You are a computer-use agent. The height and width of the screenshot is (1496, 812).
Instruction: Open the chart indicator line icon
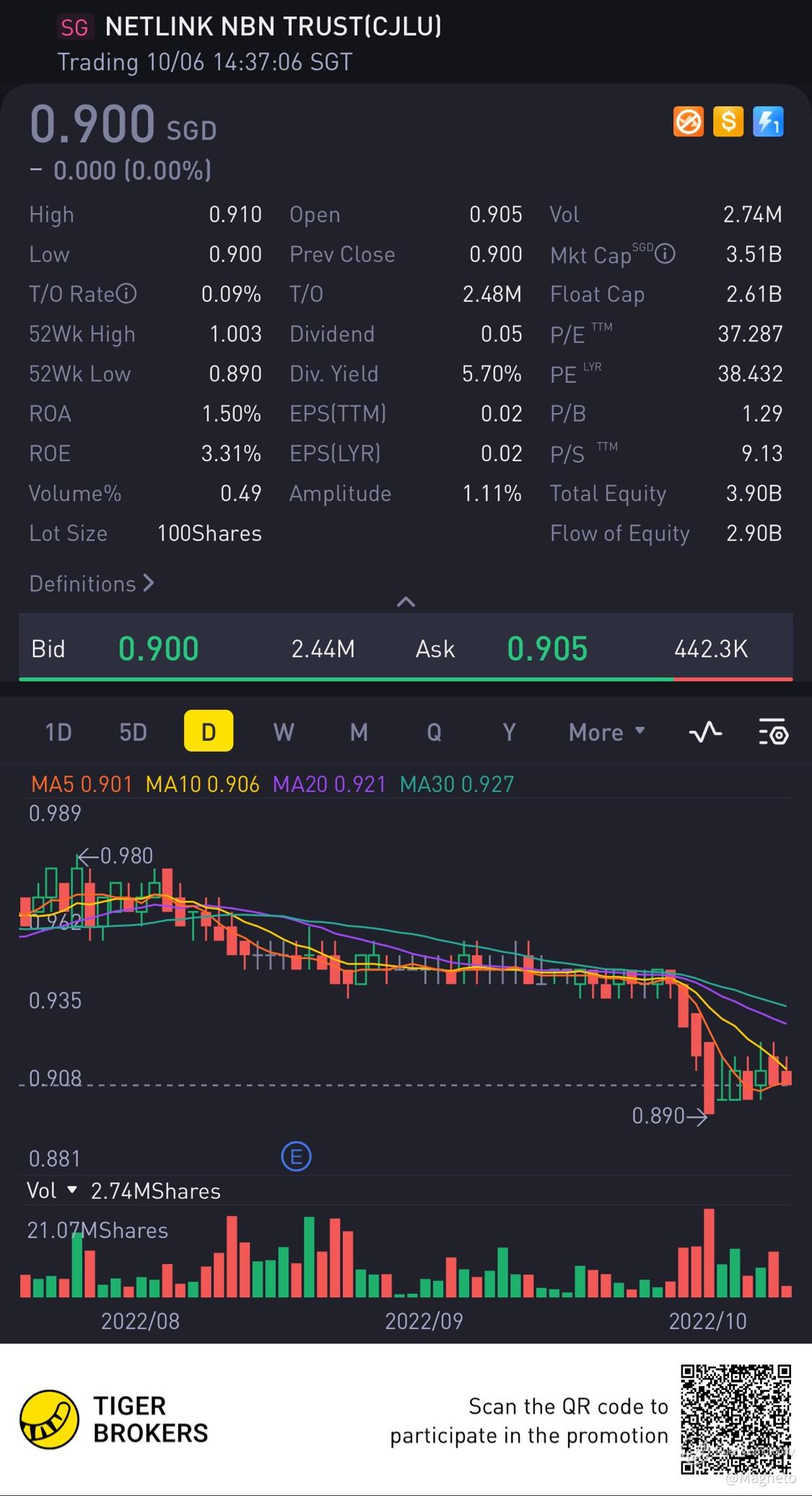(x=705, y=732)
